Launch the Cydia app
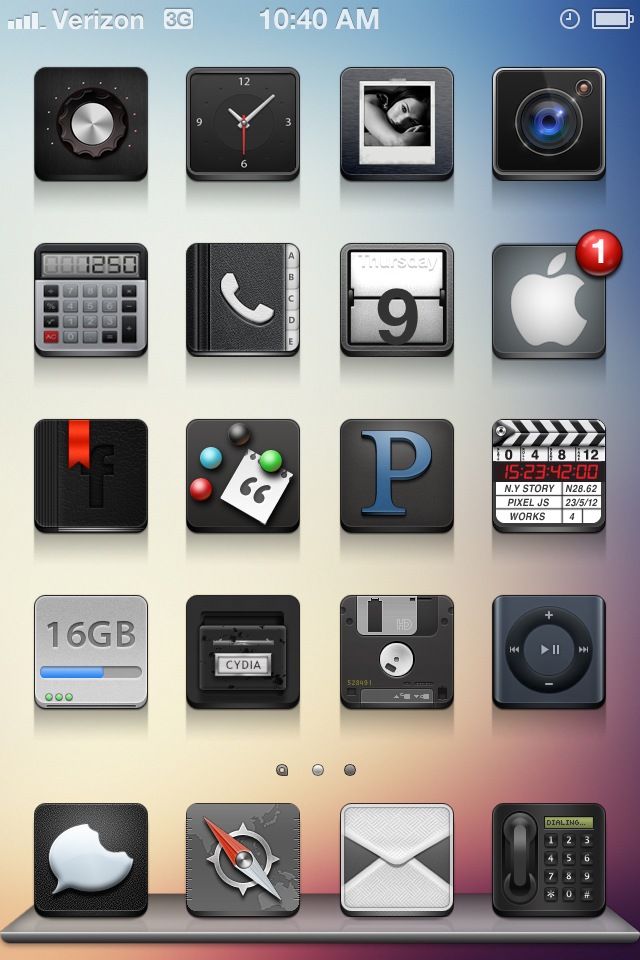Viewport: 640px width, 960px height. (243, 651)
